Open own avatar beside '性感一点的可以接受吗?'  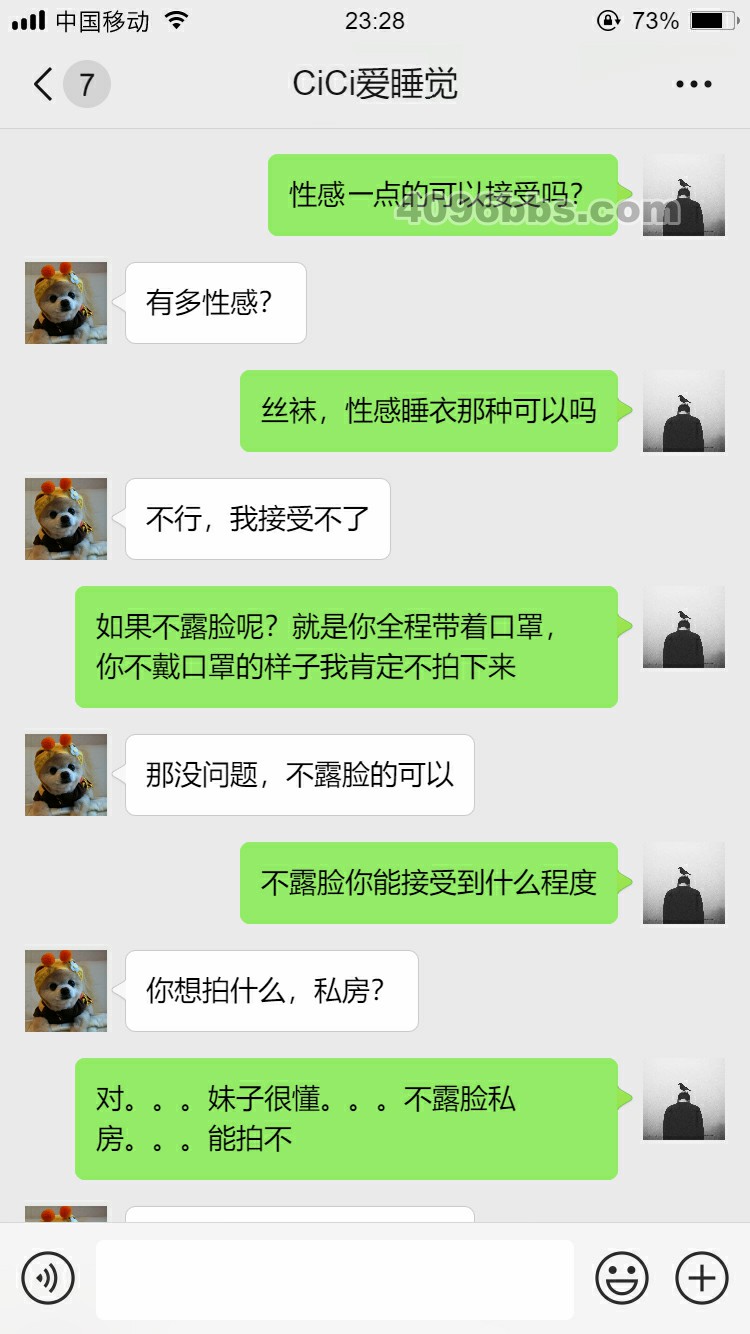click(x=683, y=195)
